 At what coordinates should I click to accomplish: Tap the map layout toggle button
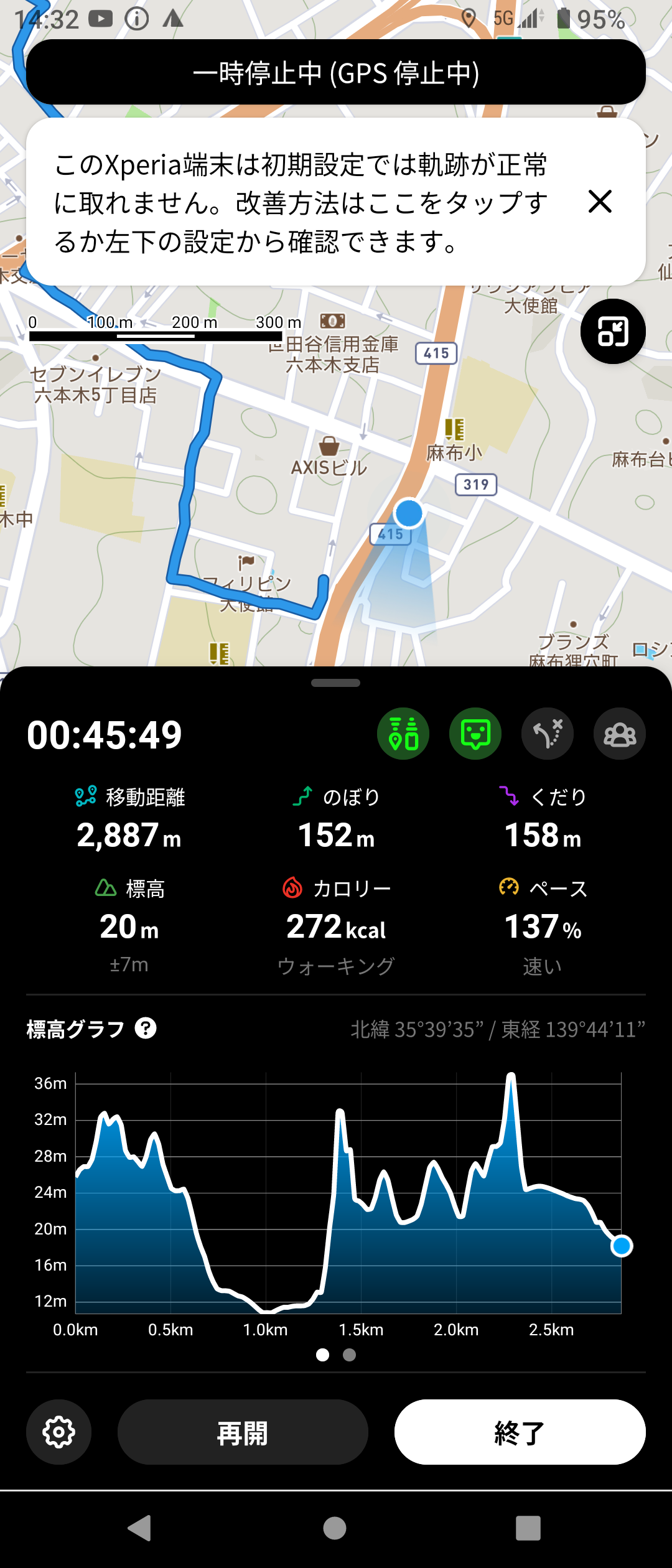[x=612, y=331]
